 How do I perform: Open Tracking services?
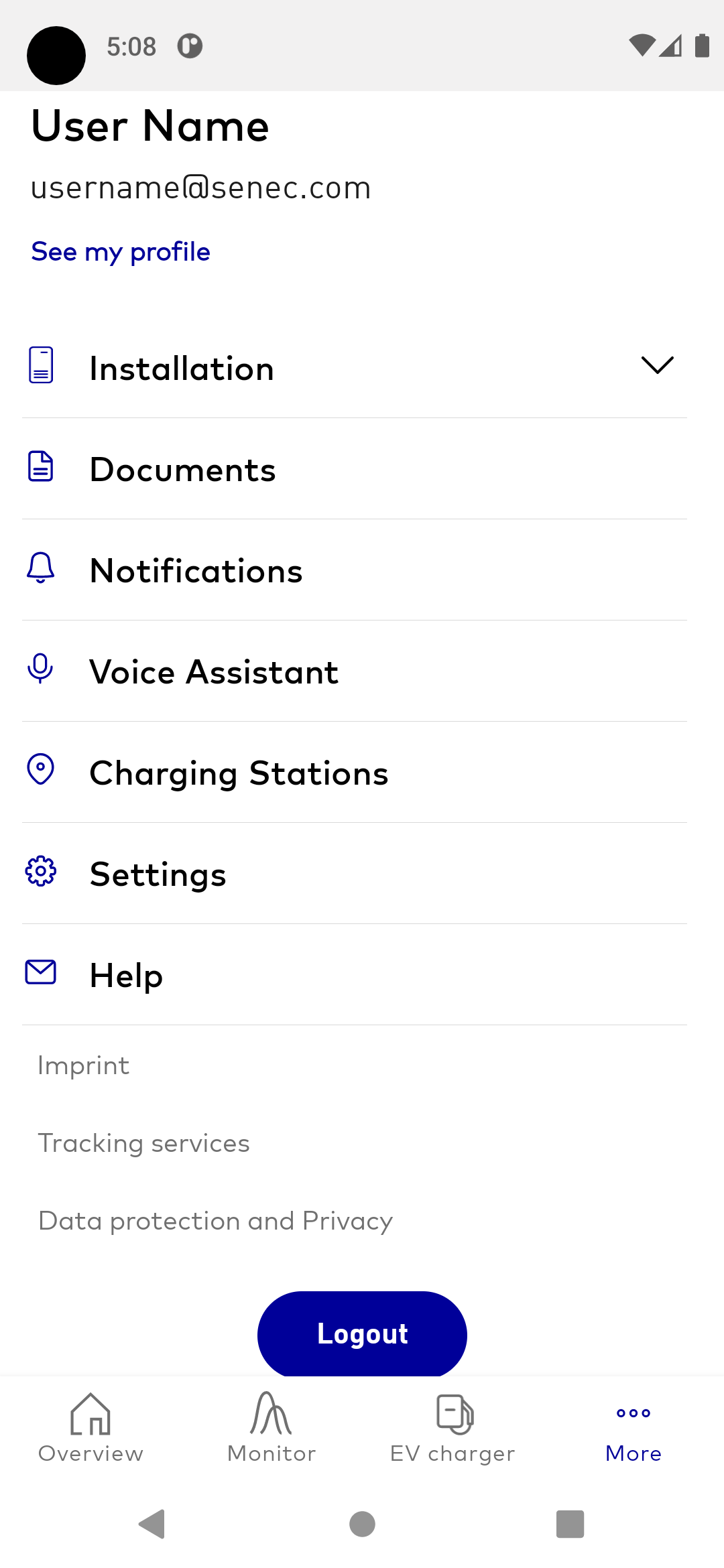(144, 1143)
